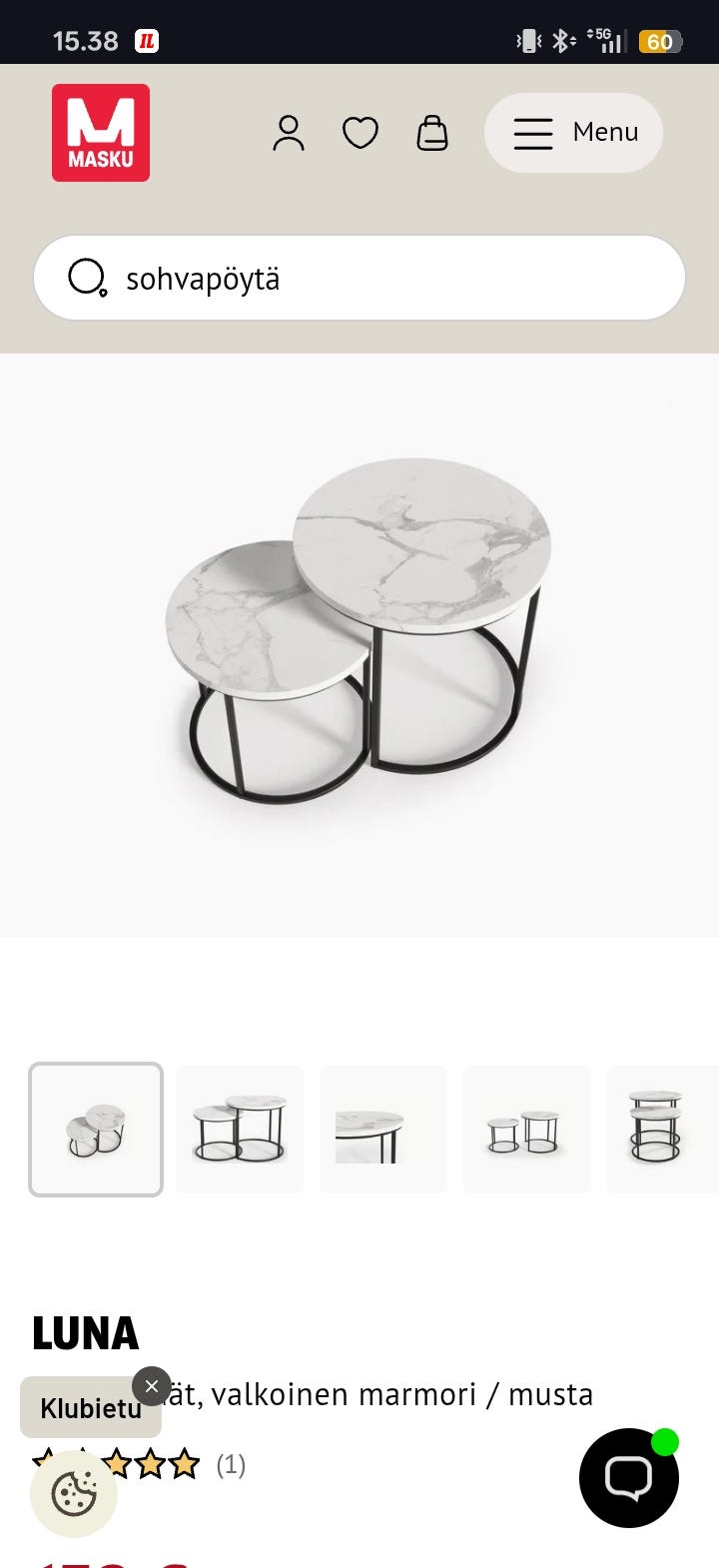719x1568 pixels.
Task: Dismiss the Klubietu badge
Action: 152,1386
